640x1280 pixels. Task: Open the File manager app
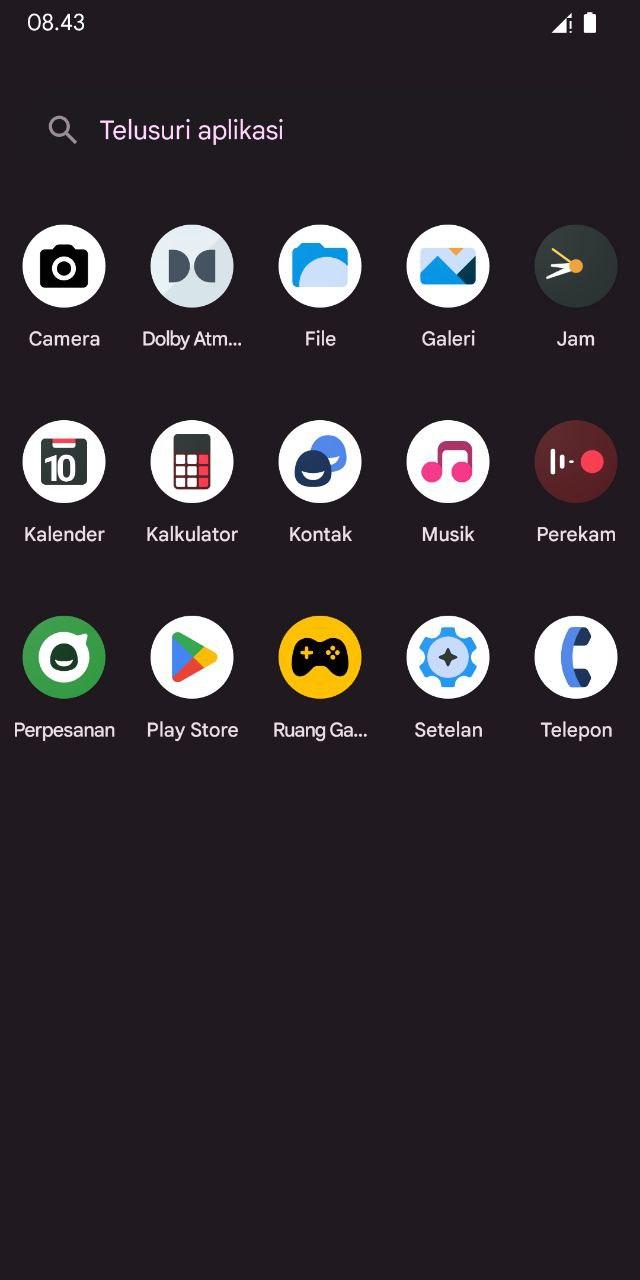point(320,266)
